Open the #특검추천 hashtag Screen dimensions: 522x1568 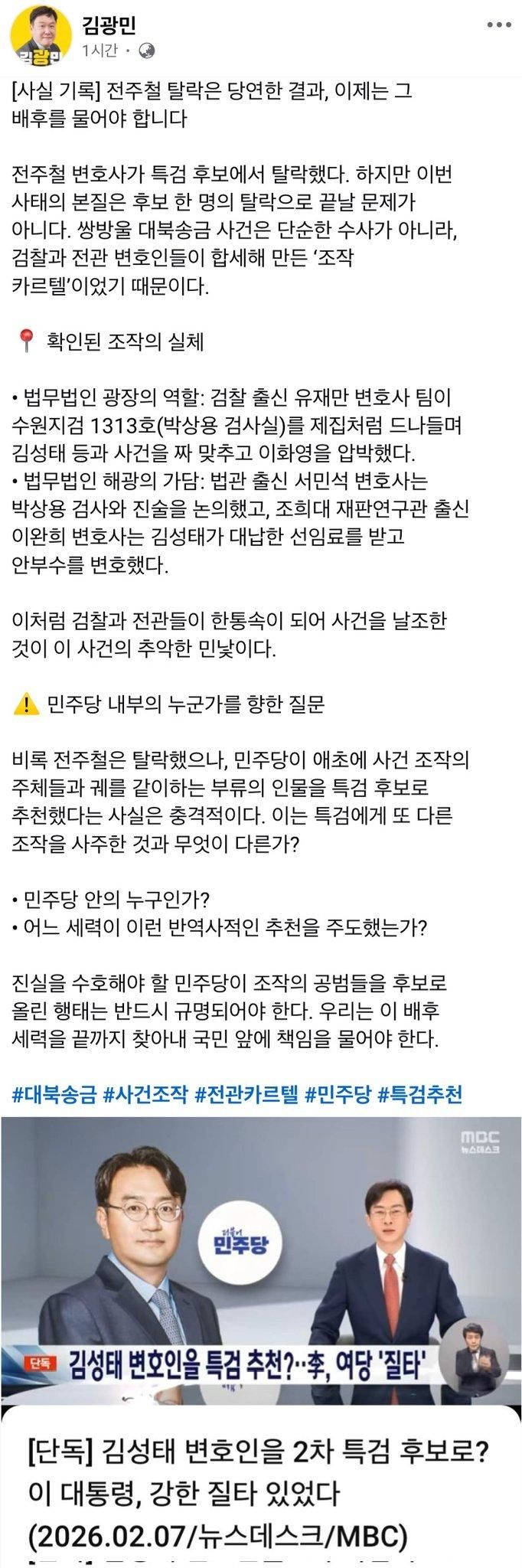420,1093
